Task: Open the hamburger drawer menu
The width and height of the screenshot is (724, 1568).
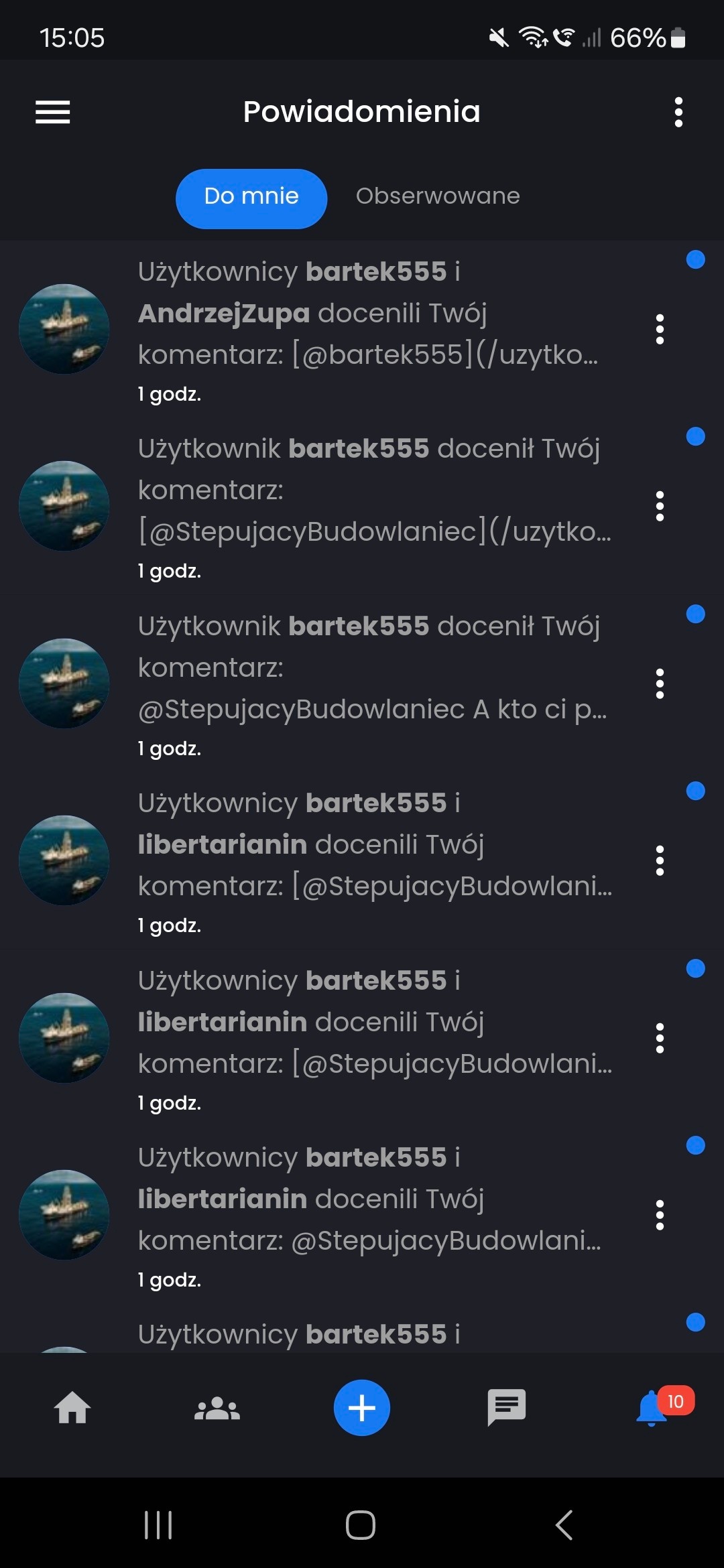Action: click(52, 112)
